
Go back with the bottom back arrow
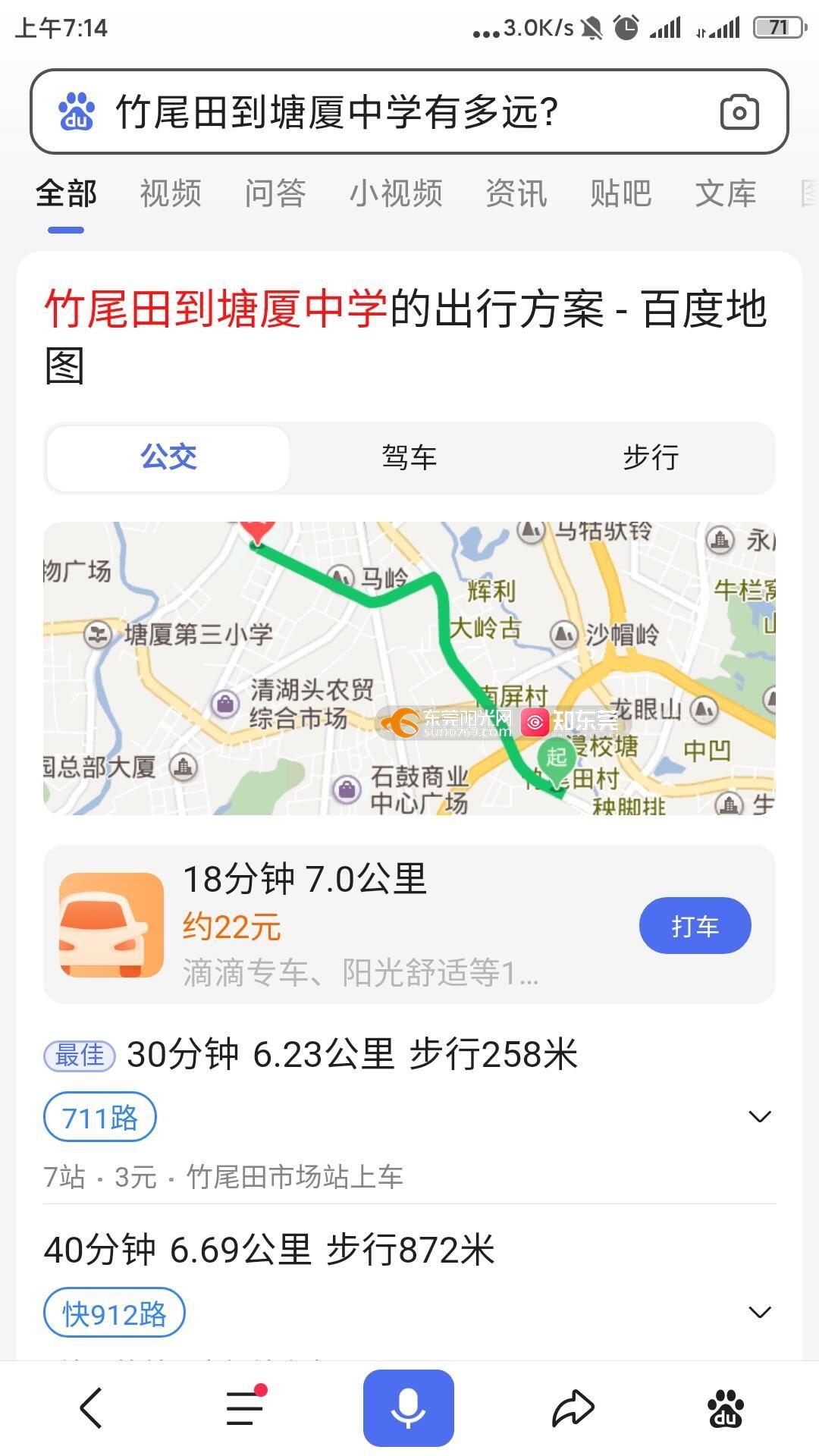(x=91, y=1408)
